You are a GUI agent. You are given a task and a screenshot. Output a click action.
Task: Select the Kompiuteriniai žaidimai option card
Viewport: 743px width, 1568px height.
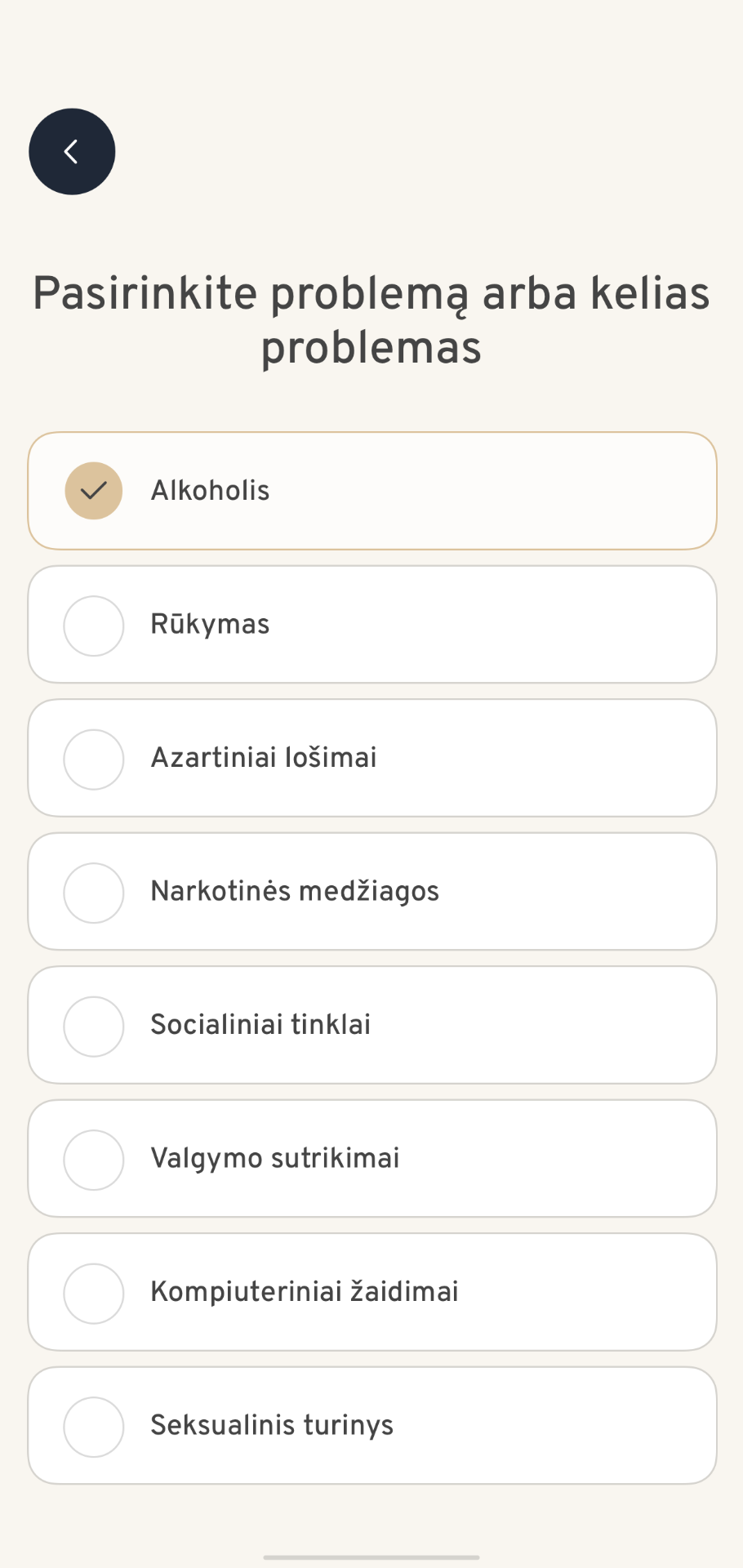point(371,1292)
